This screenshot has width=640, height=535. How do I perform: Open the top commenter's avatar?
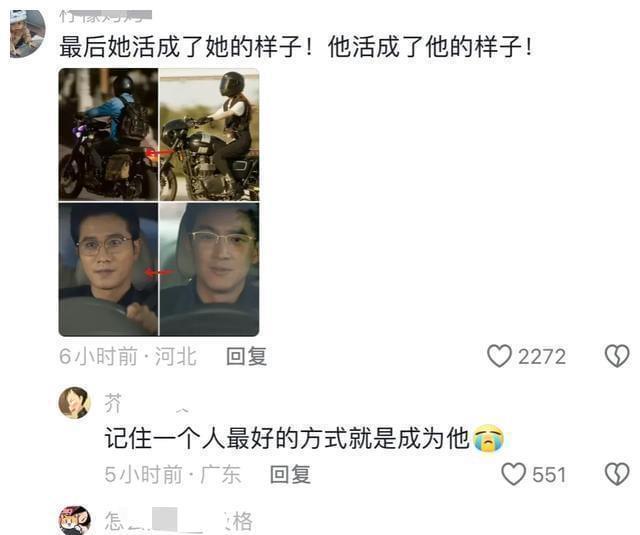pos(27,35)
